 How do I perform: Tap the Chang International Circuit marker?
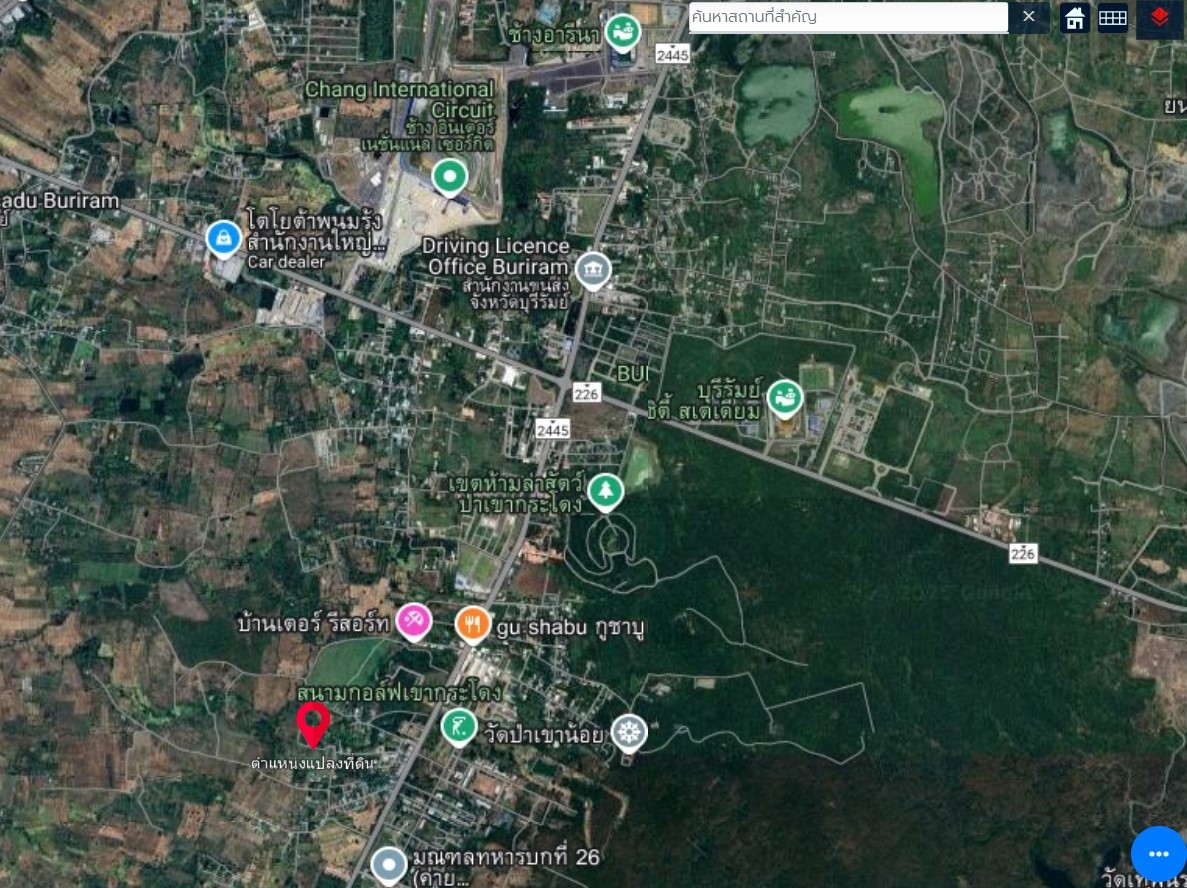click(450, 177)
